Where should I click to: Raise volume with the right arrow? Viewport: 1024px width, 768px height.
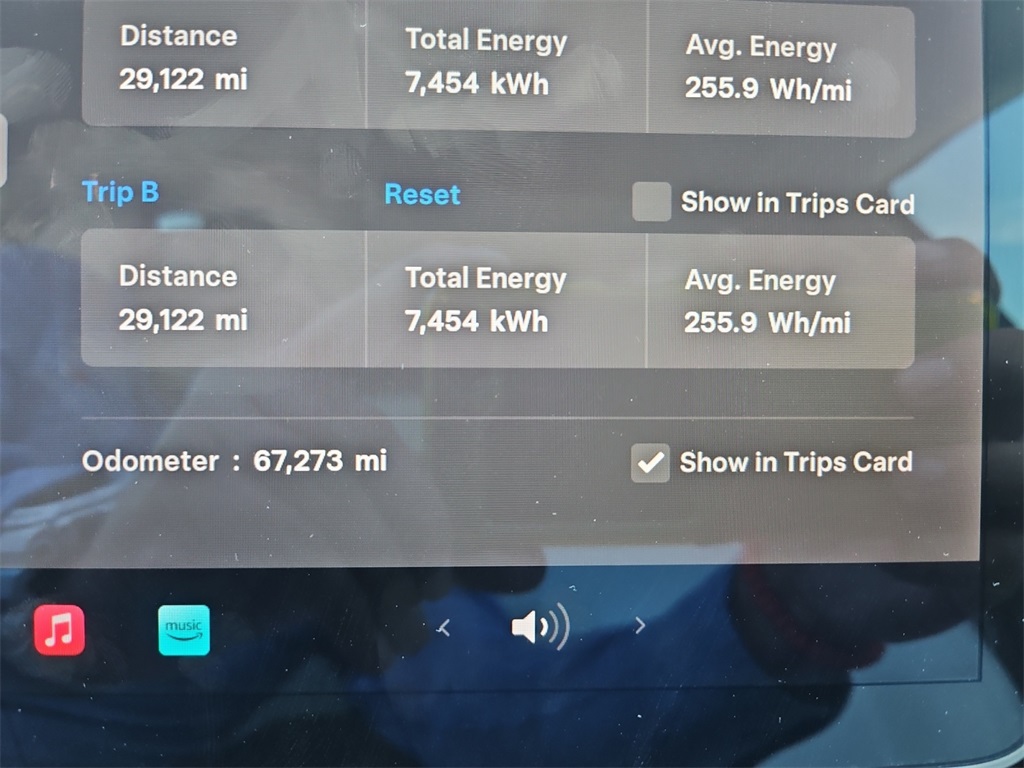click(640, 627)
